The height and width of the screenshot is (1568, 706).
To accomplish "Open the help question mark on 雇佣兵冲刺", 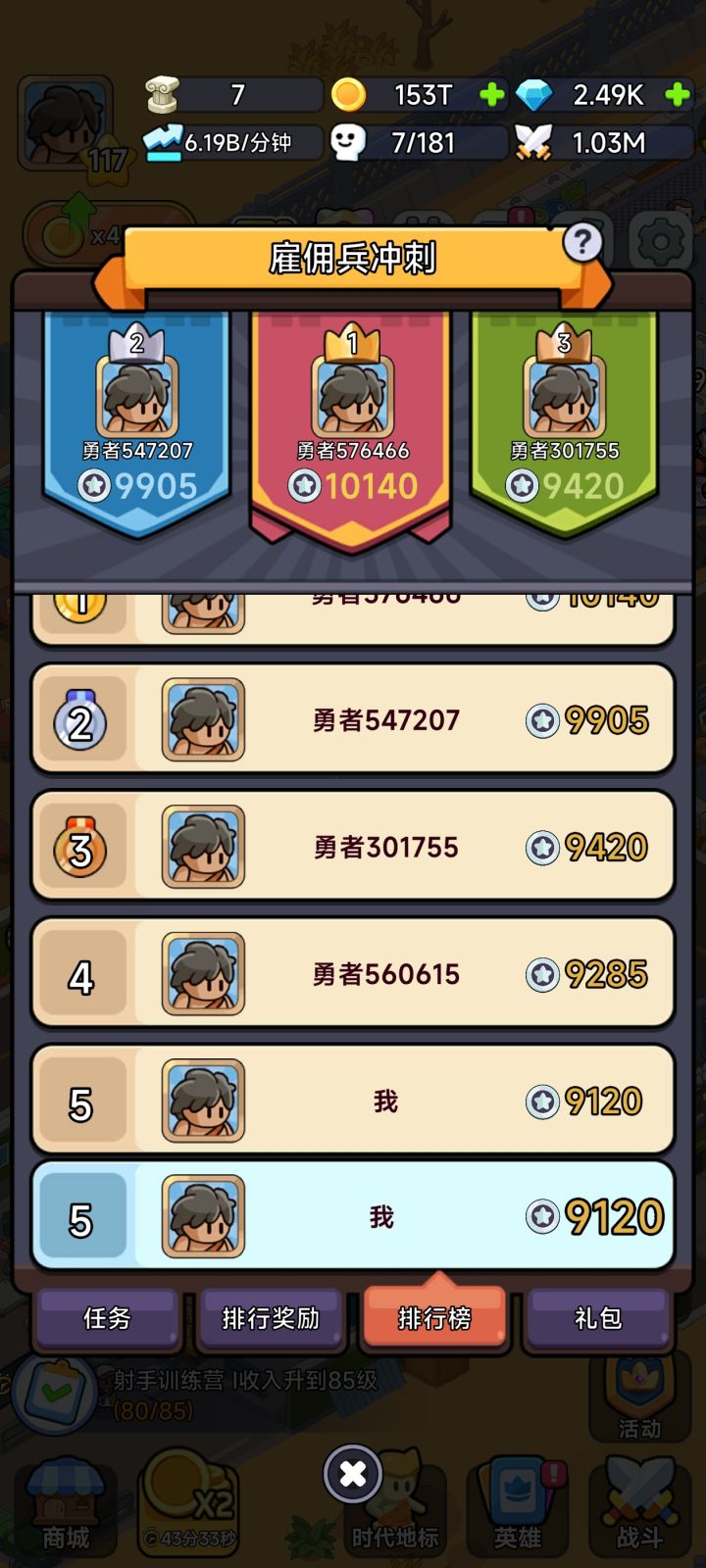I will [x=582, y=243].
